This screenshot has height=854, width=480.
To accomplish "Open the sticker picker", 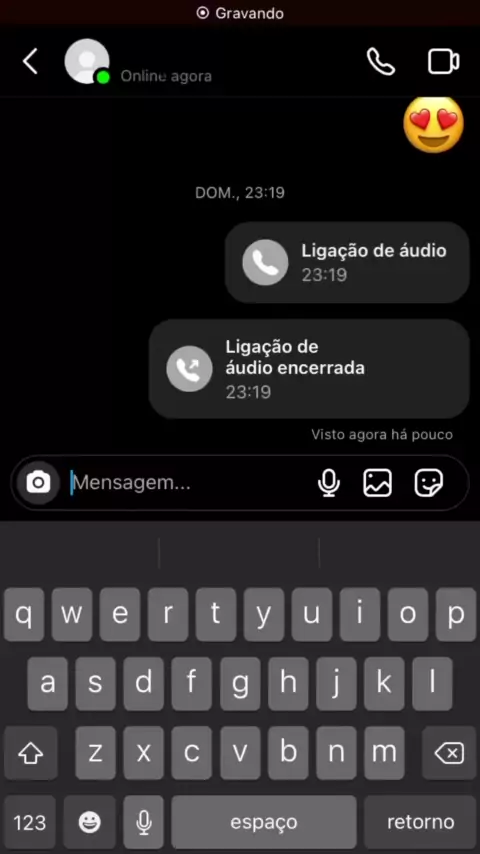I will 429,483.
